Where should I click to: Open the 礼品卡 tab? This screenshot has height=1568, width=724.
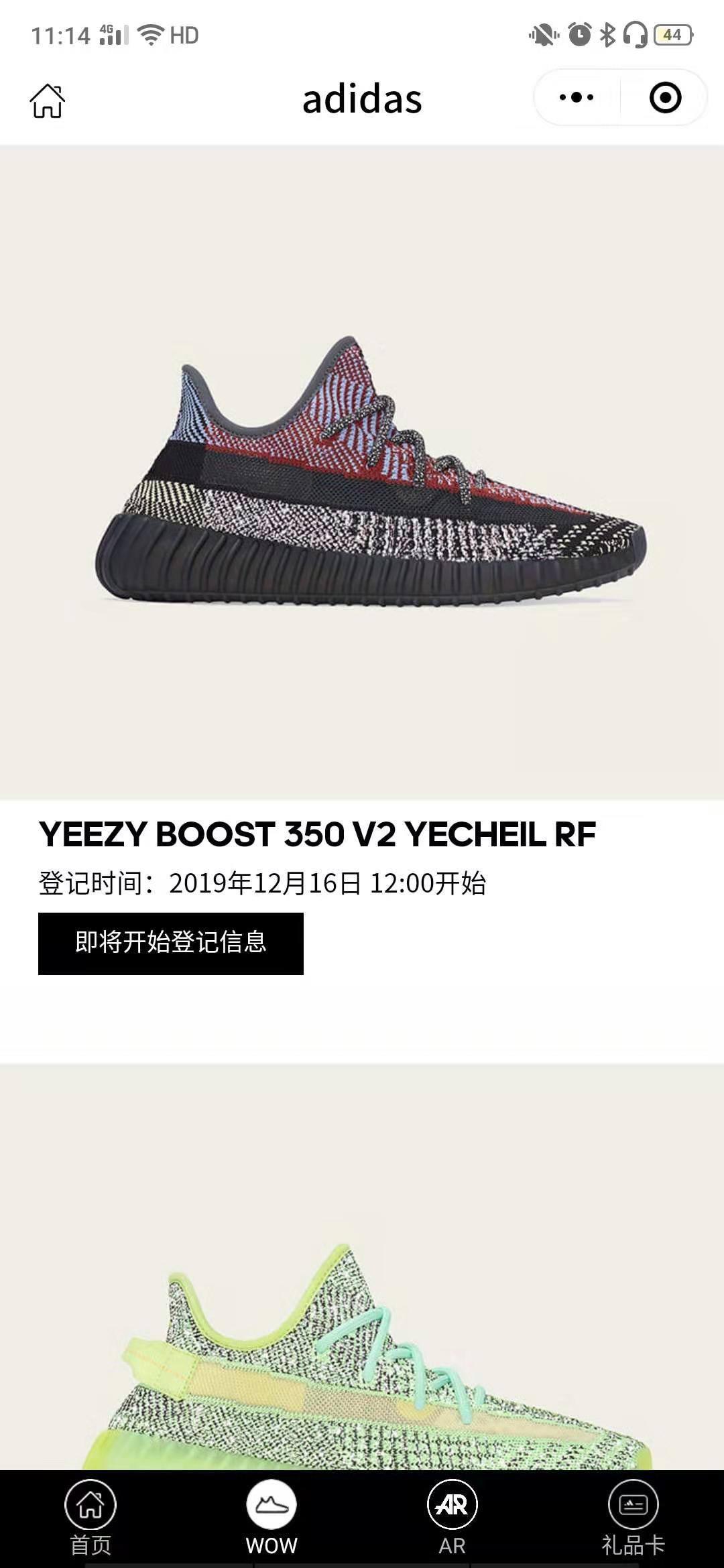(x=633, y=1517)
